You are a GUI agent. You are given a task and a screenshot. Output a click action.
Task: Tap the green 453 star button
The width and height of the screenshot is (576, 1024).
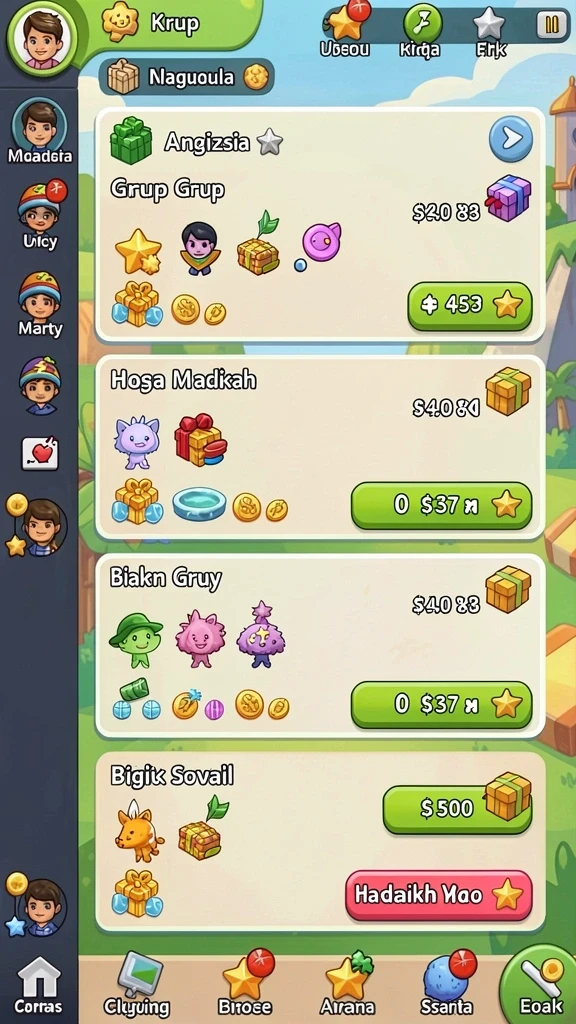470,305
